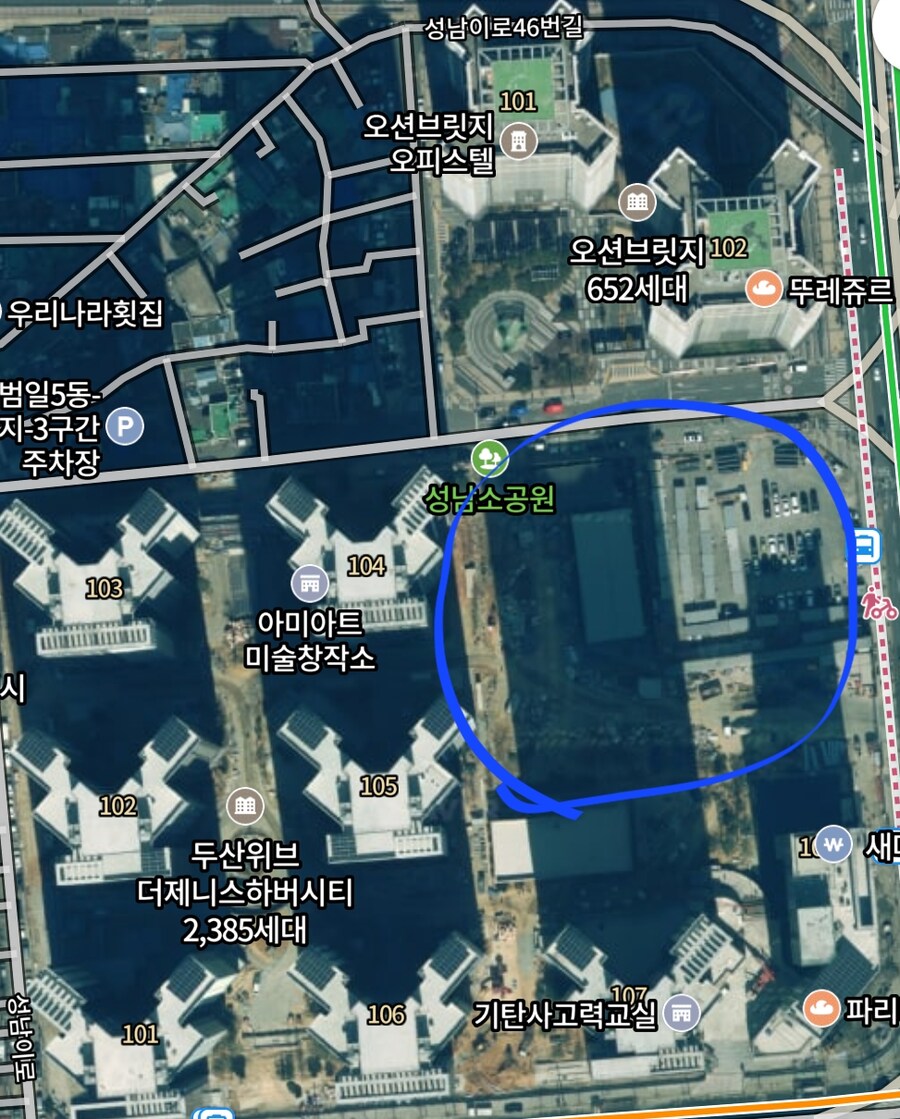
Task: Select the bus stop icon by the main road
Action: coord(865,547)
